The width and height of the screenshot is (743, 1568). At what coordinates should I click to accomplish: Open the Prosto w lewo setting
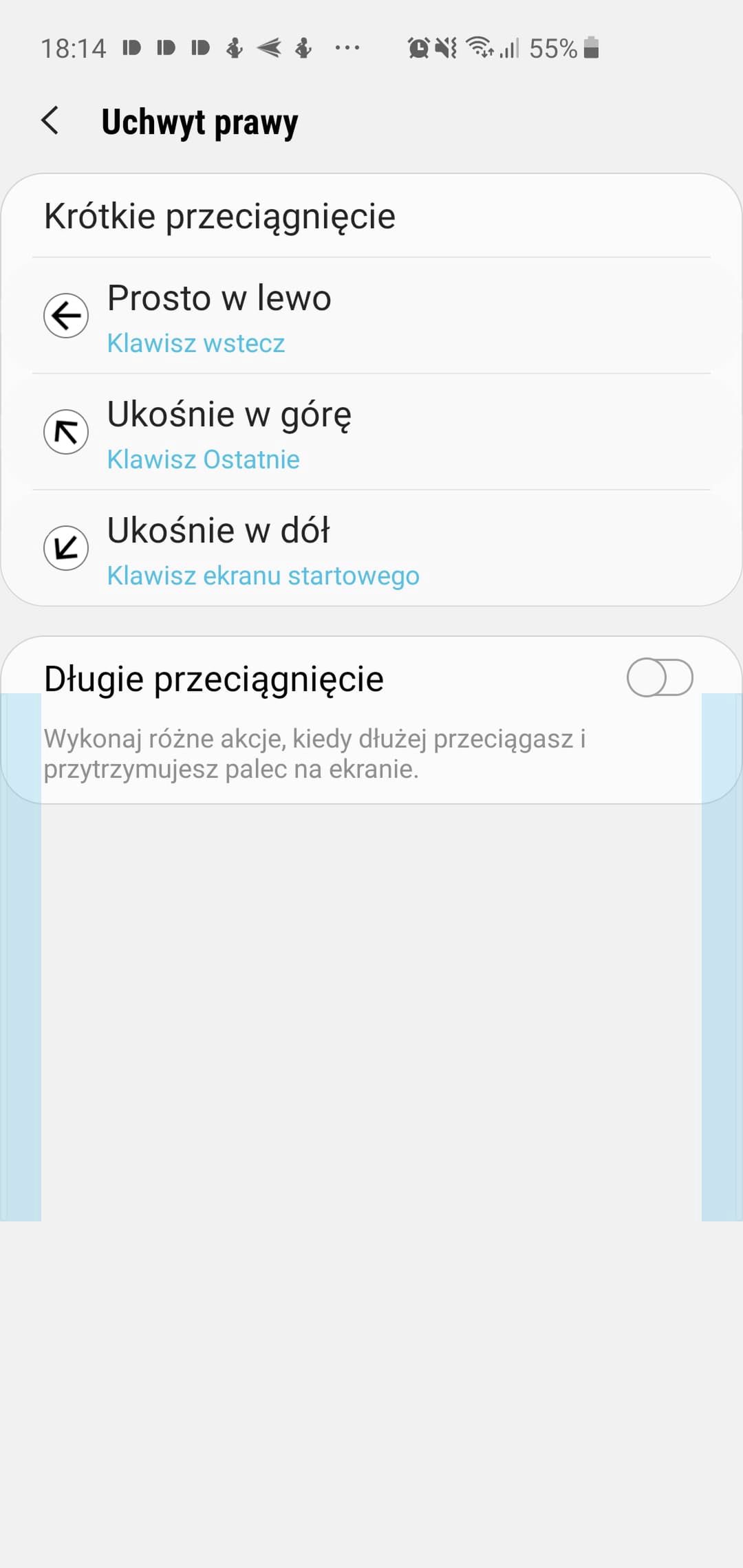click(371, 316)
